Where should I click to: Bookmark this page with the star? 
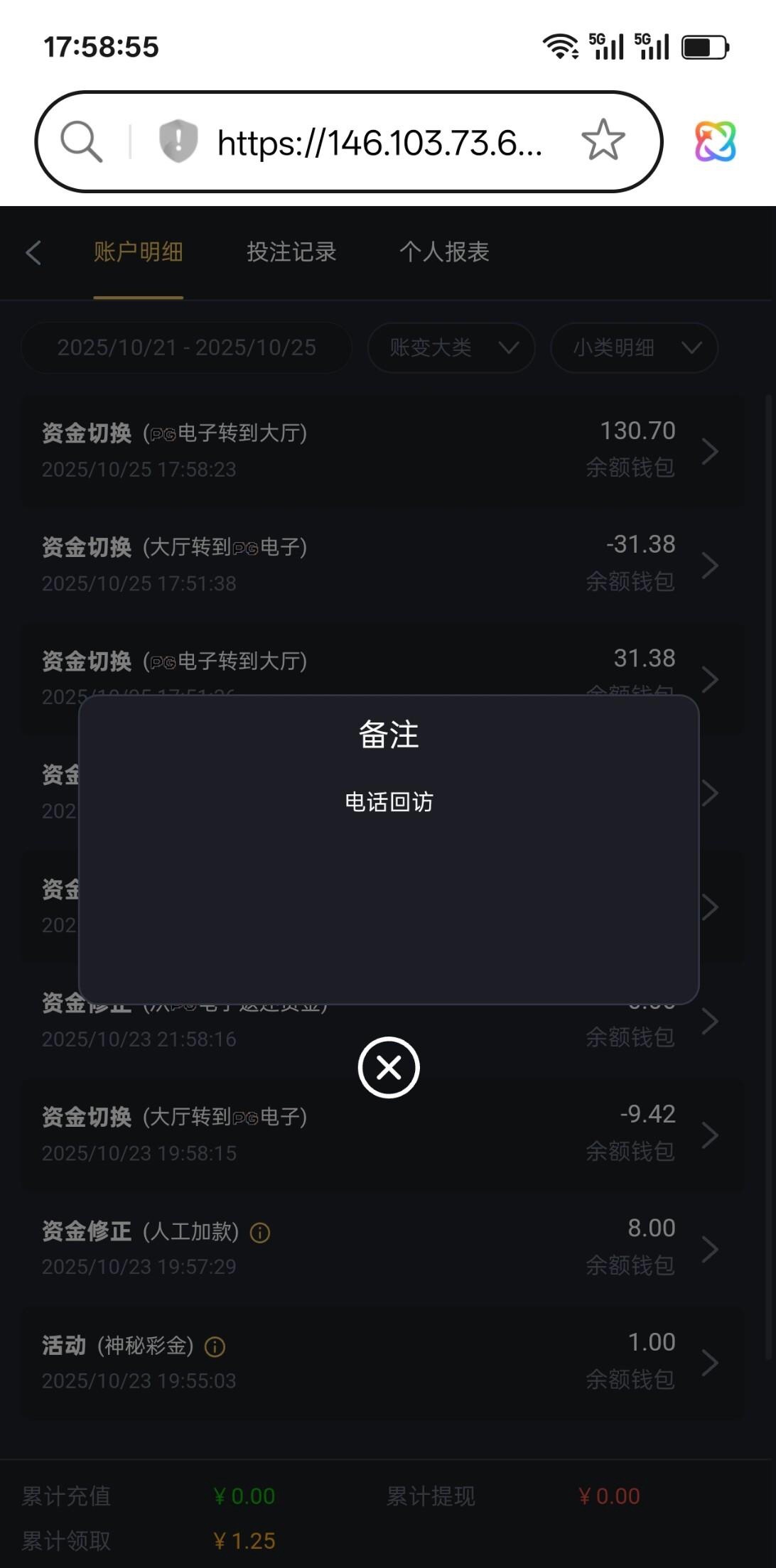pyautogui.click(x=603, y=140)
